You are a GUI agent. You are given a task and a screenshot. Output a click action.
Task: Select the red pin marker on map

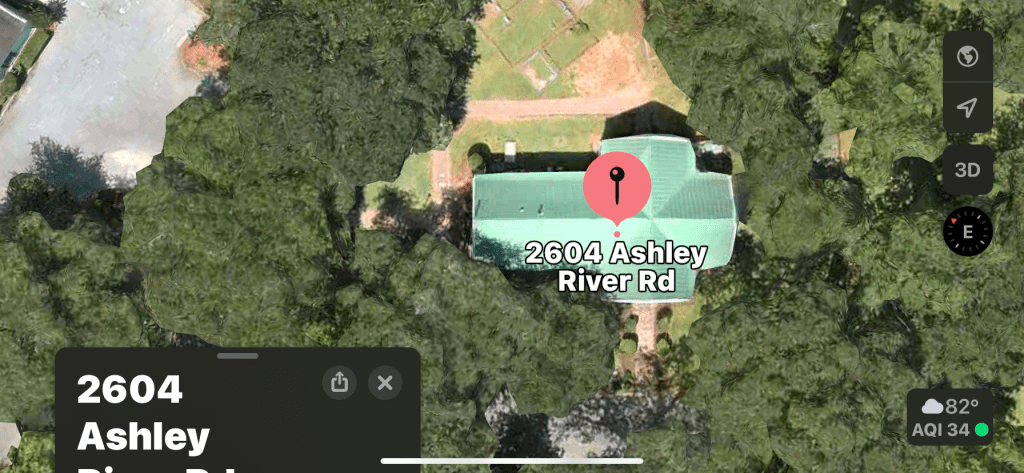pos(617,187)
